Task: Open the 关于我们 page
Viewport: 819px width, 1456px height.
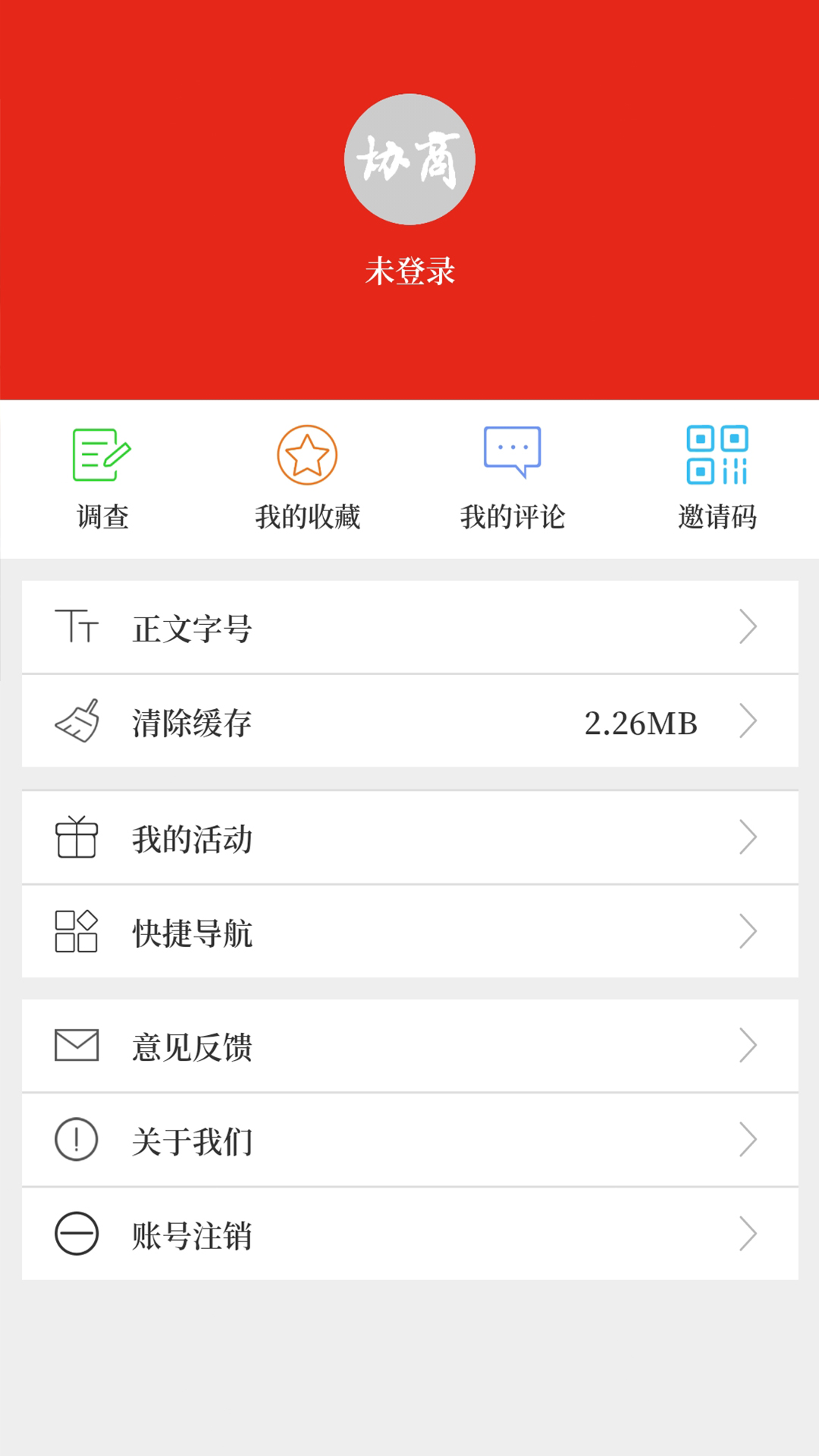Action: click(409, 1140)
